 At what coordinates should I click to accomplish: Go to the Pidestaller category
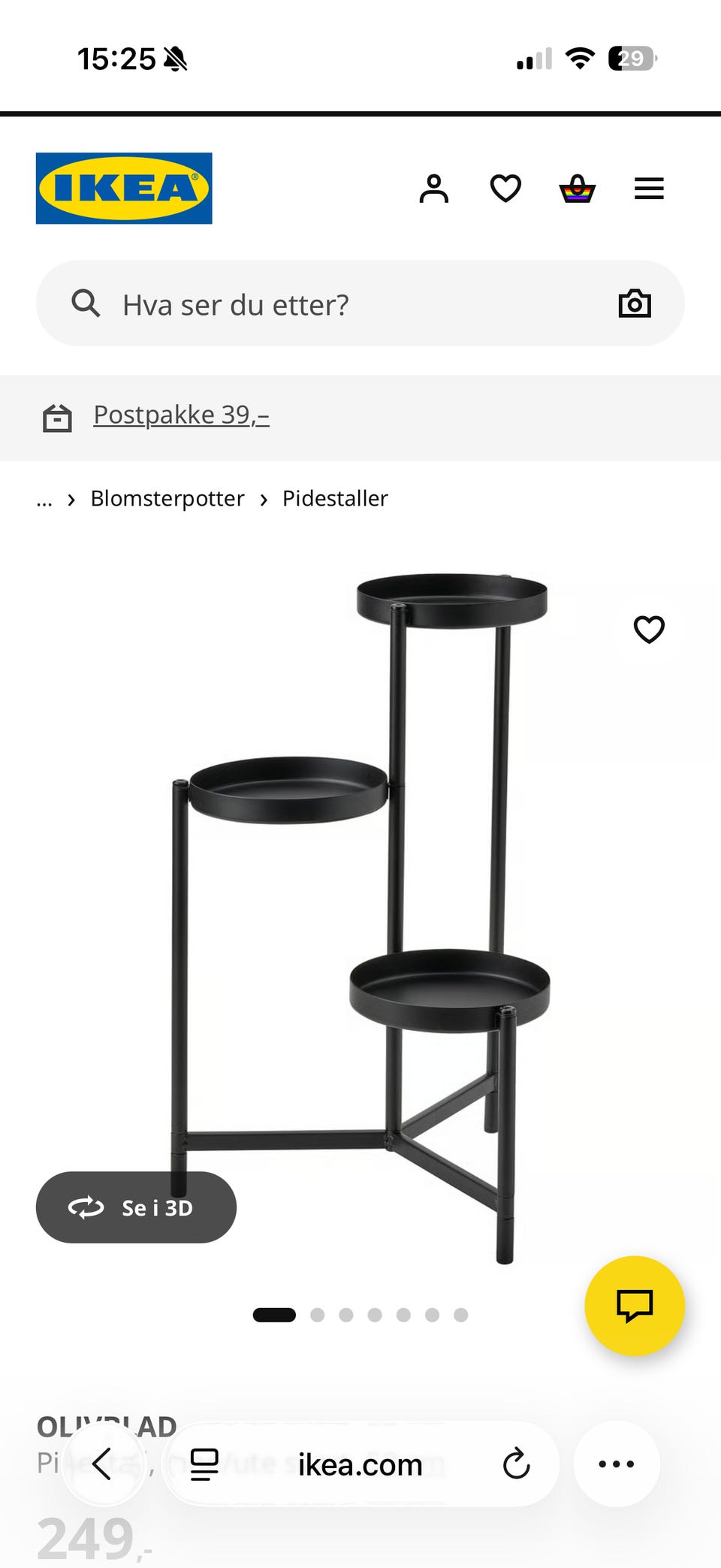click(x=335, y=499)
